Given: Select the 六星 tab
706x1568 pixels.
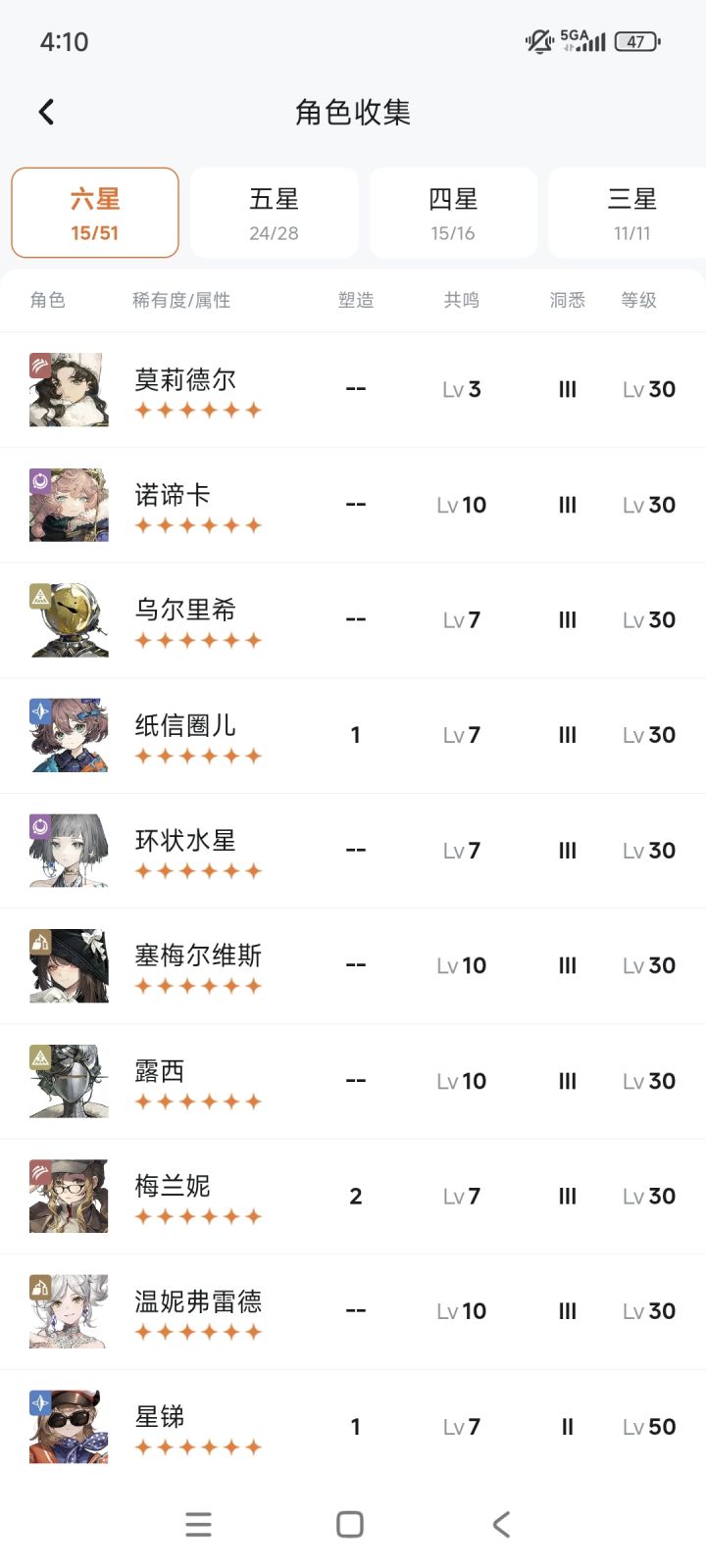Looking at the screenshot, I should point(95,213).
